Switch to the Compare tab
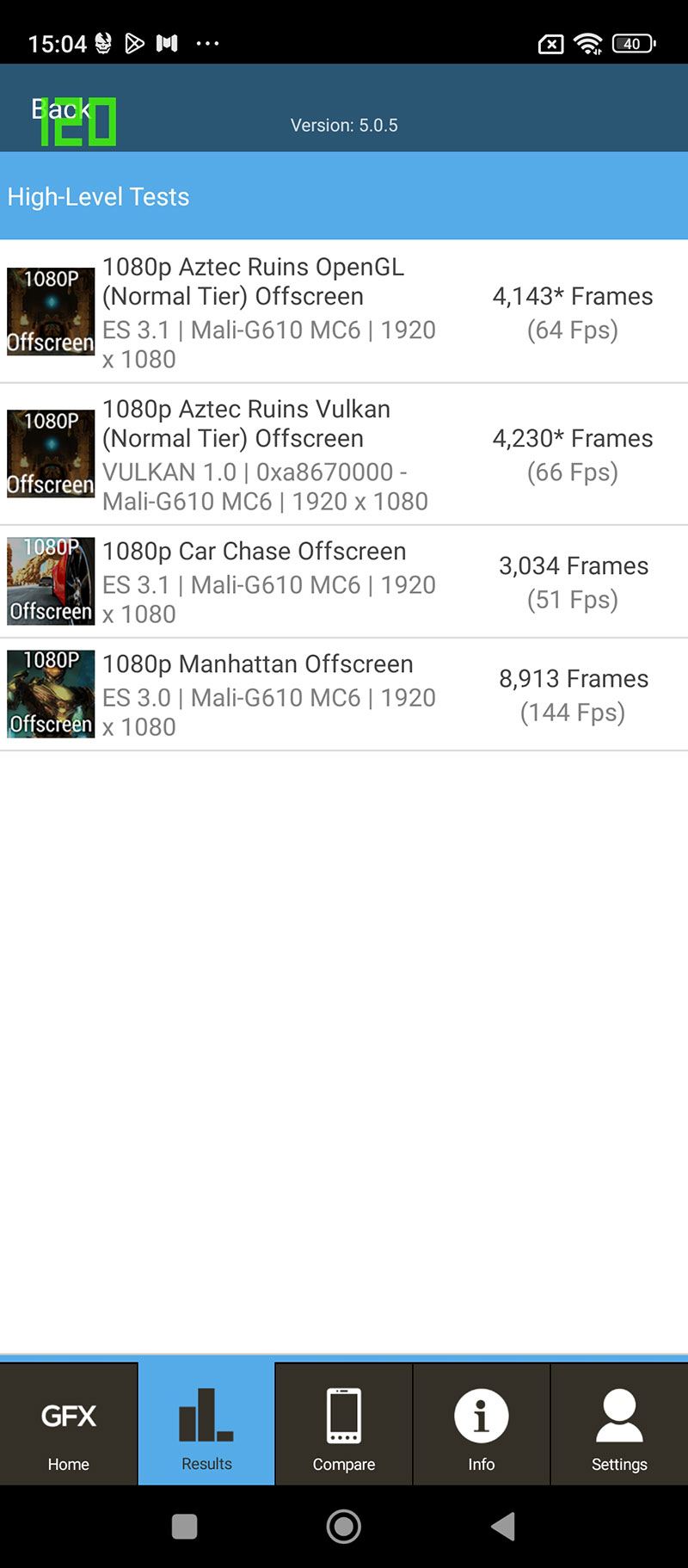Screen dimensions: 688x1568 point(344,1425)
